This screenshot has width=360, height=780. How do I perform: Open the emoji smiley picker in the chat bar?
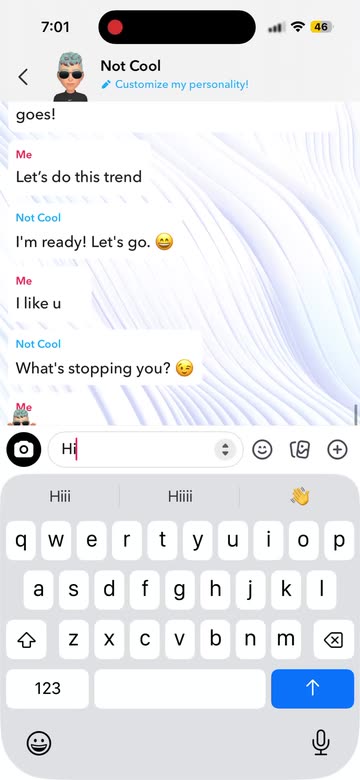262,450
